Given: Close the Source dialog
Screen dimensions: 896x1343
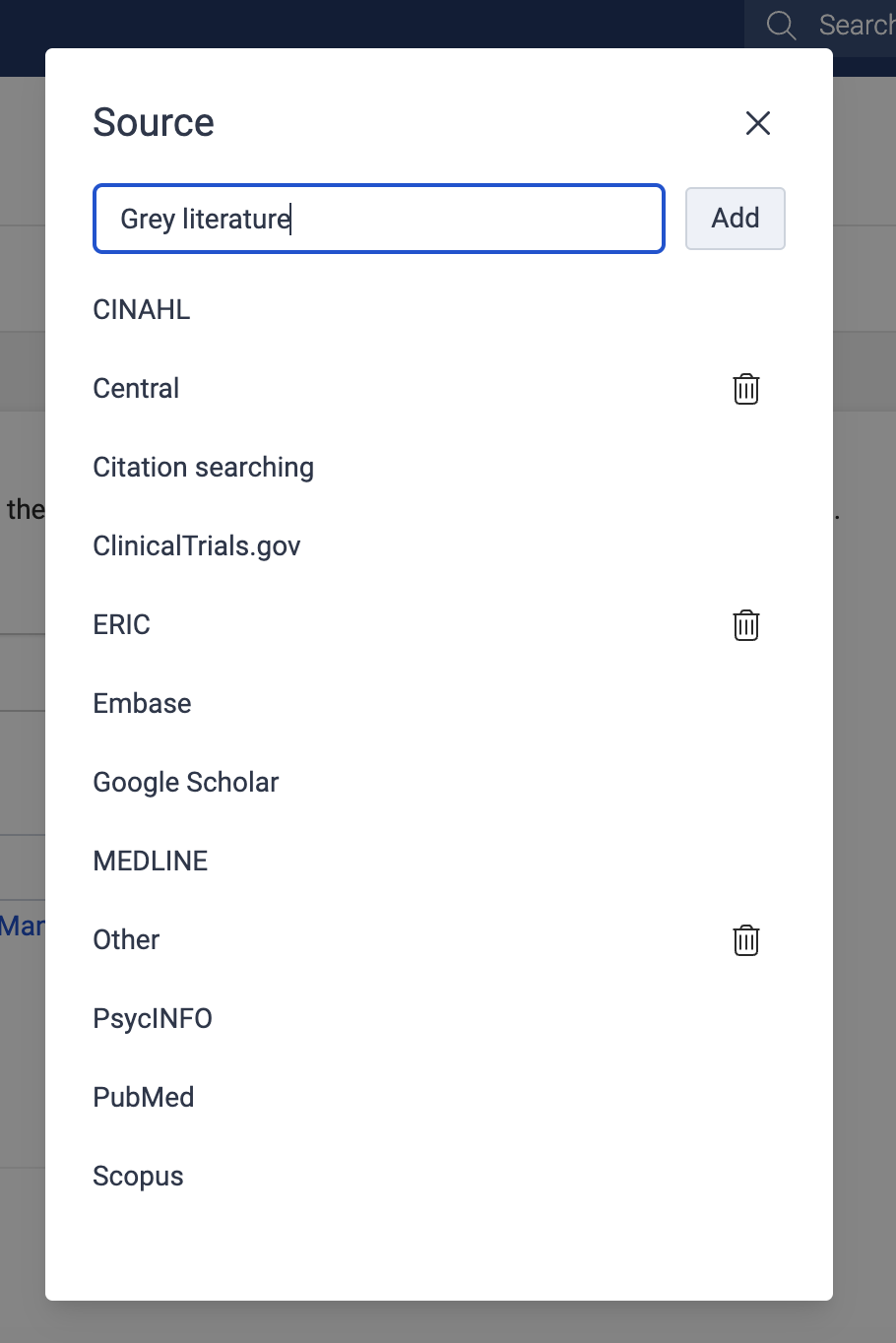Looking at the screenshot, I should coord(757,123).
